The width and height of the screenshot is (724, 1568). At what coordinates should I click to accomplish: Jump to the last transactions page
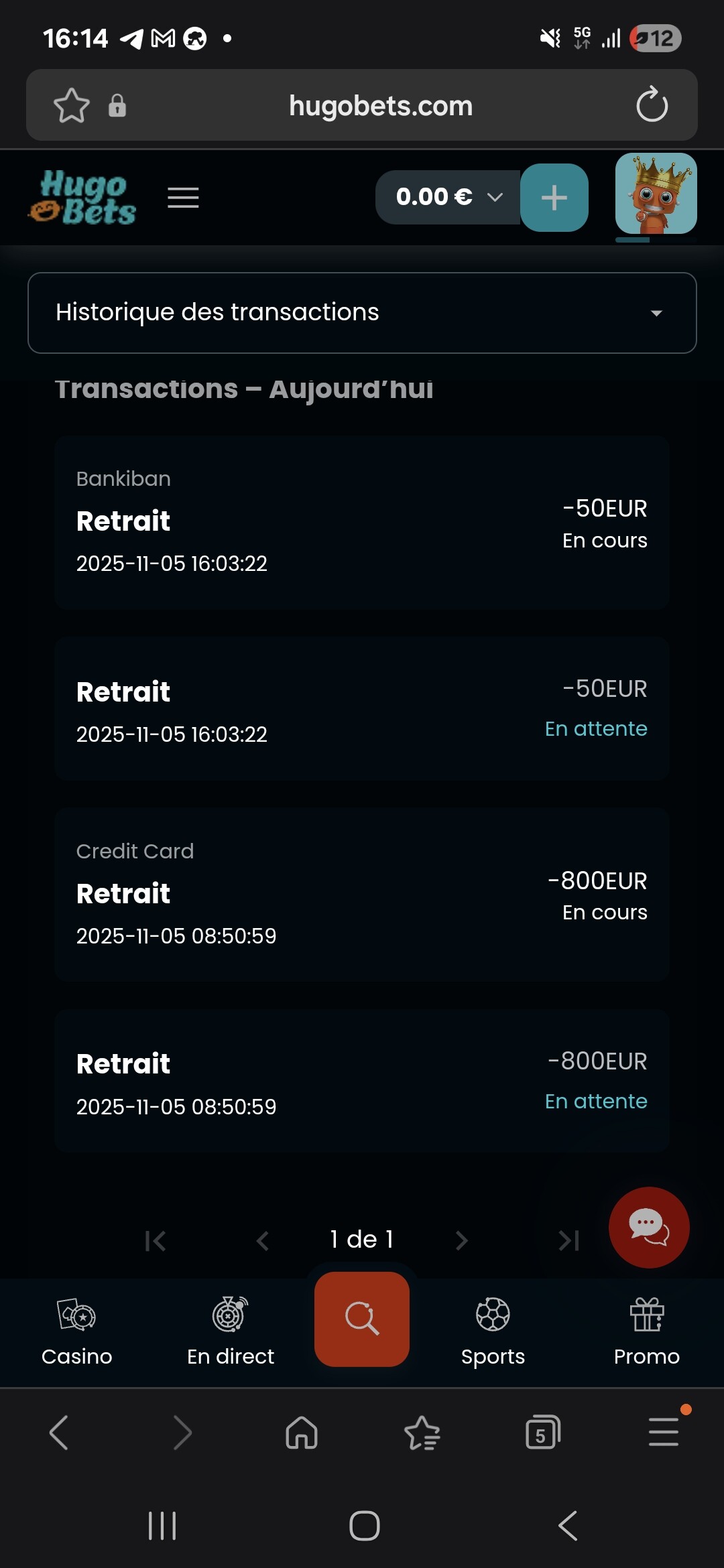pos(568,1240)
